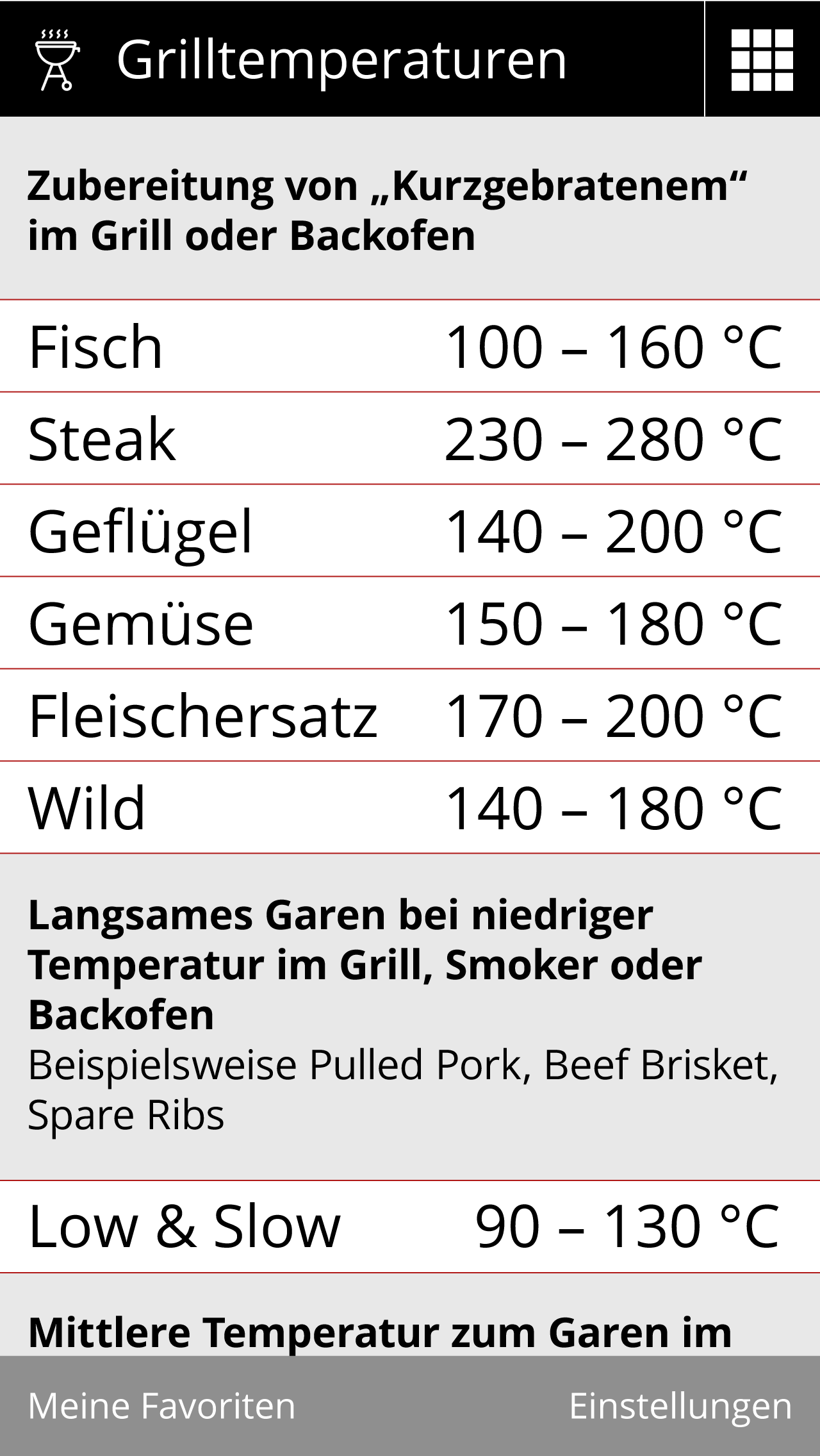
Task: Click the 100 – 160 °C value for Fisch
Action: (x=615, y=346)
